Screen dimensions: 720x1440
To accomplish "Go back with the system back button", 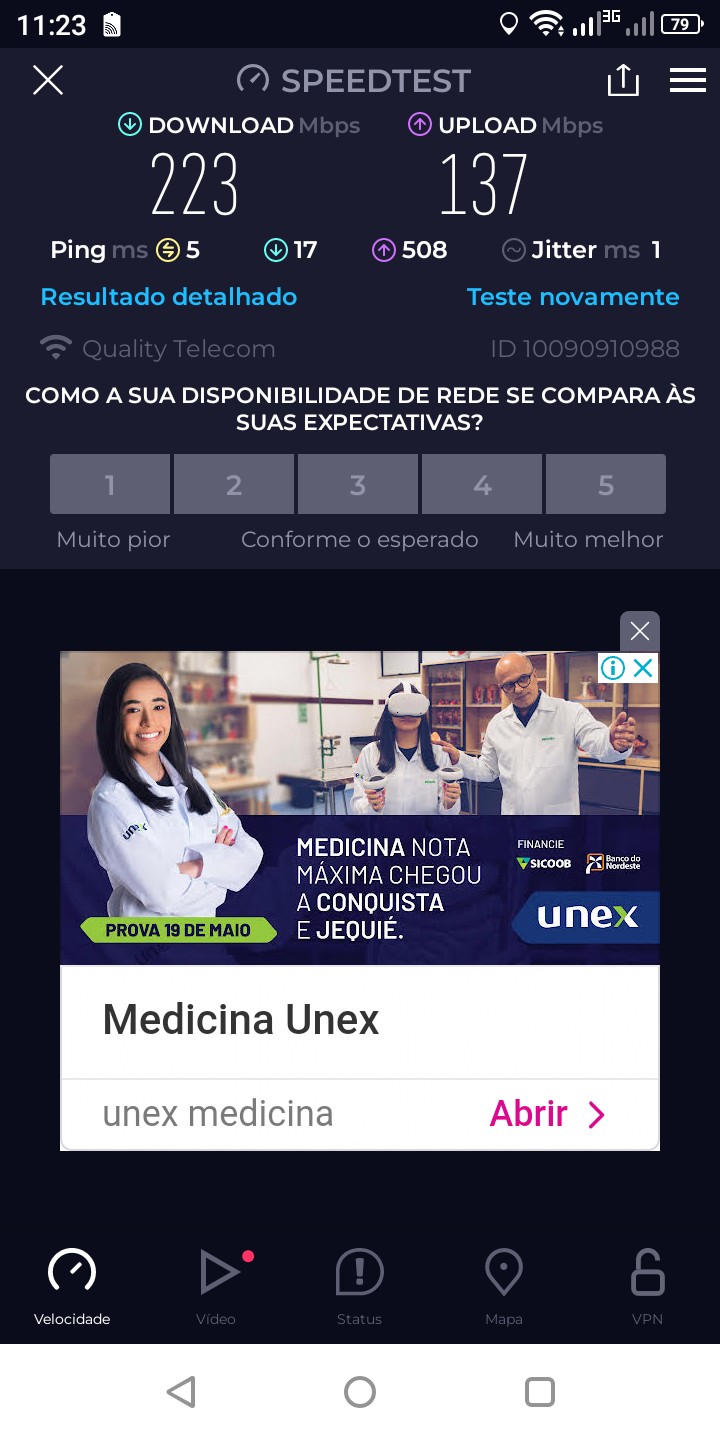I will tap(181, 1392).
